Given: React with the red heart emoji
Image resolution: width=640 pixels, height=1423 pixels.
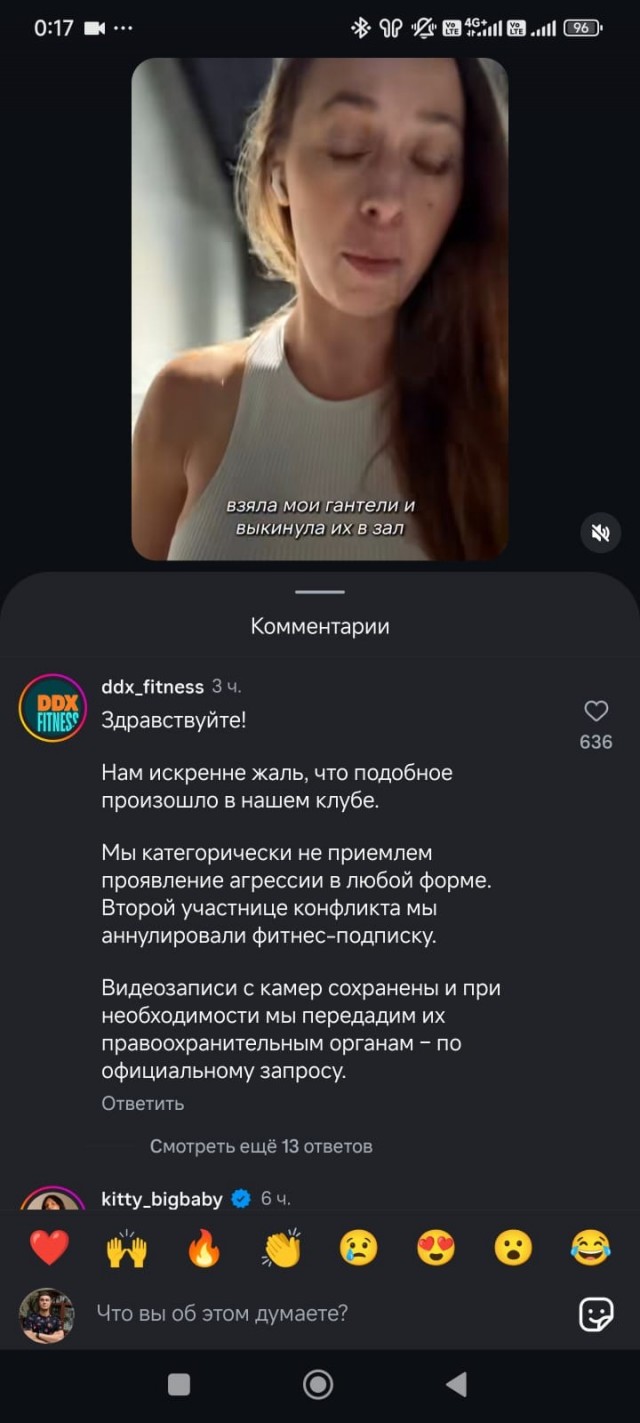Looking at the screenshot, I should 49,1248.
